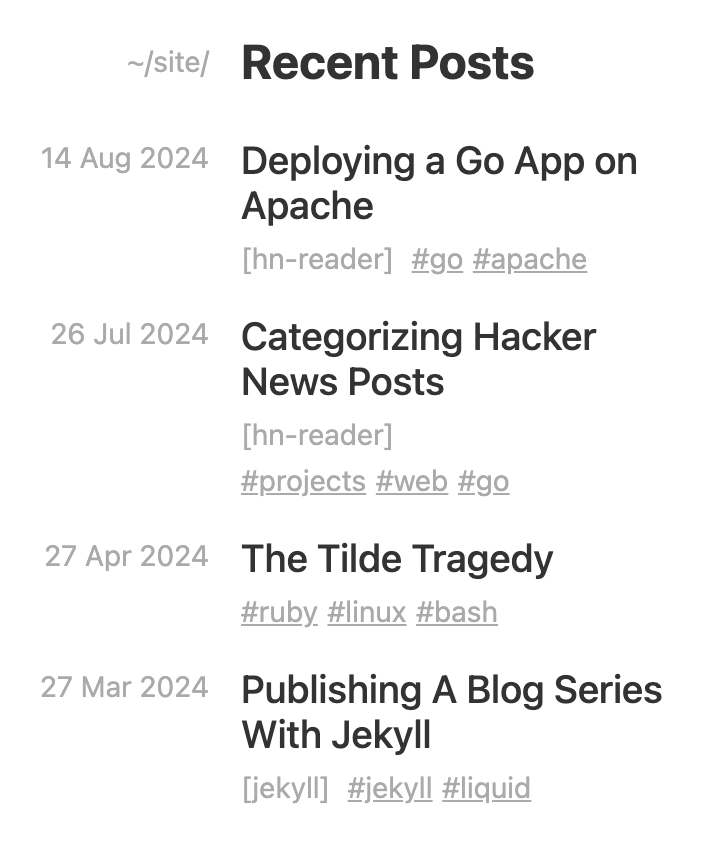View posts tagged #bash

(x=456, y=612)
